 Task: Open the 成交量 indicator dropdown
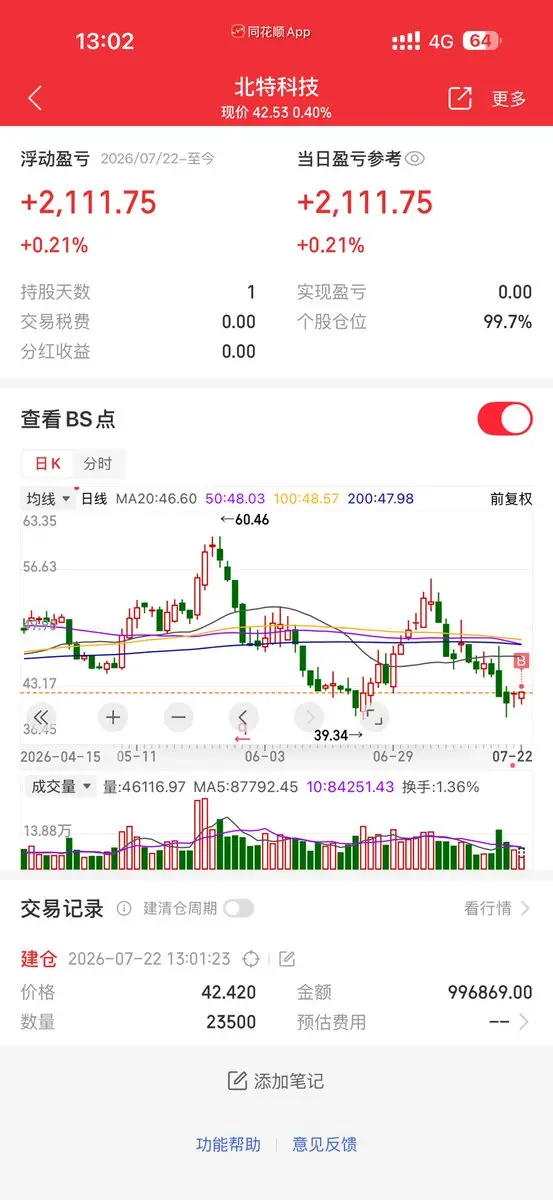[60, 786]
